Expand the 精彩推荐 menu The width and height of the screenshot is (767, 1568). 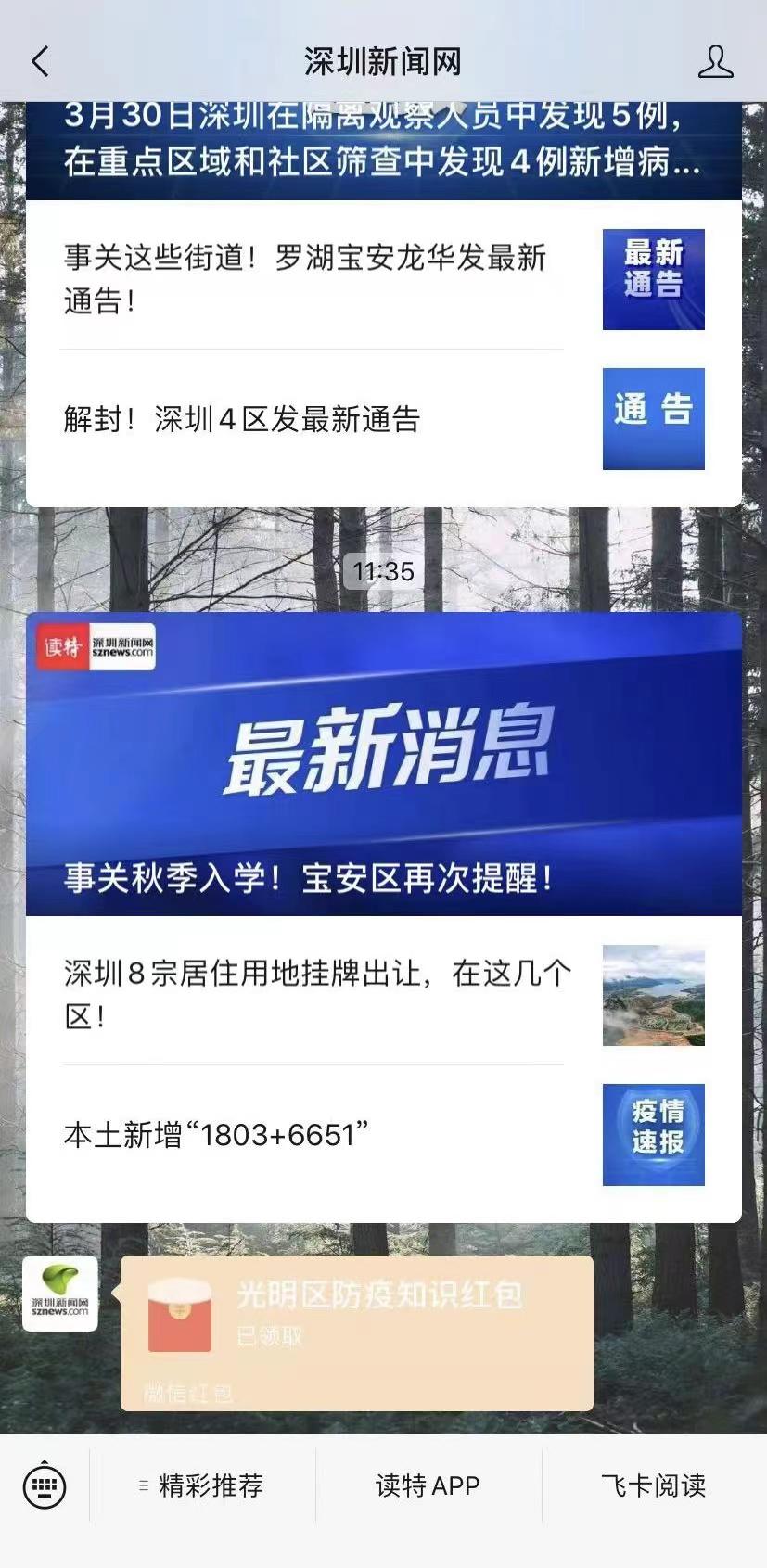[202, 1485]
